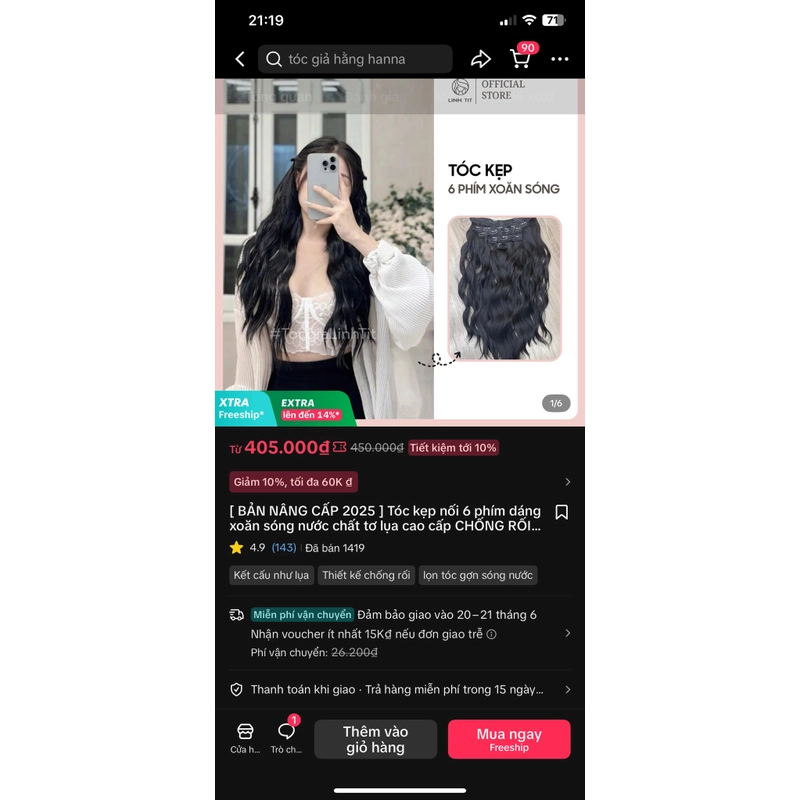Viewport: 800px width, 800px height.
Task: Select the 'lọn tóc gợn sóng nước' tag
Action: pos(478,575)
